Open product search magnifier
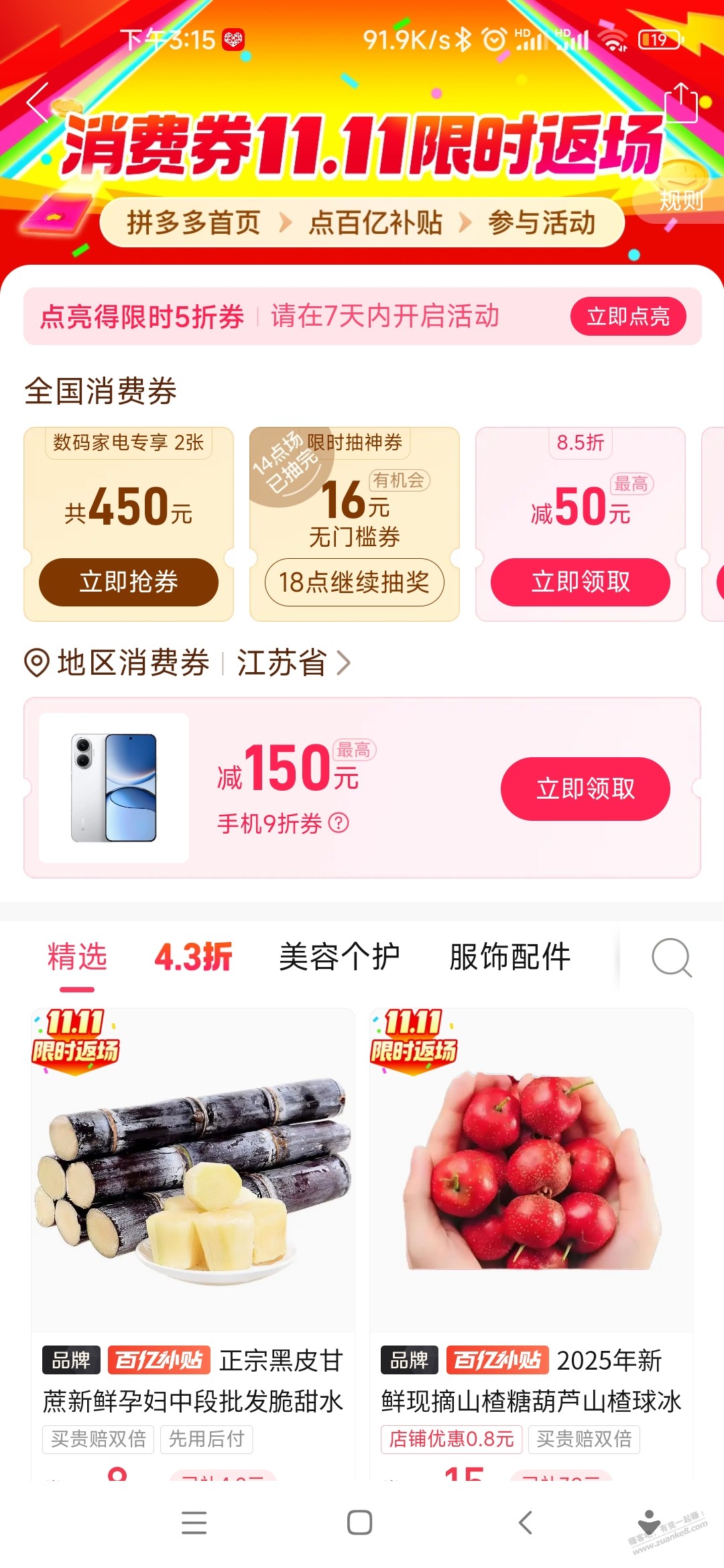 [x=671, y=958]
